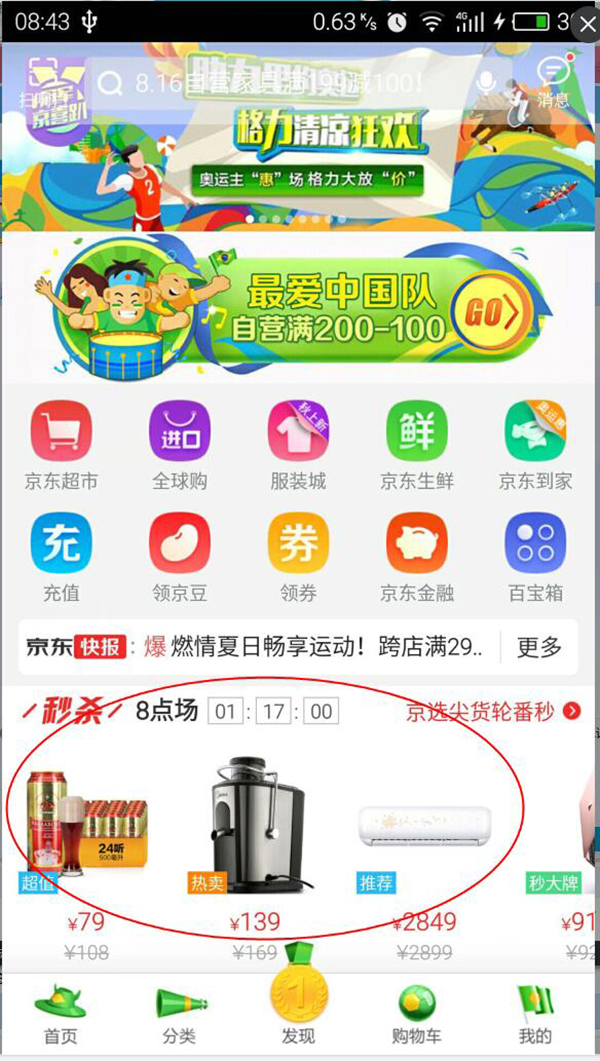600x1061 pixels.
Task: Open 充值 top-up
Action: 61,557
